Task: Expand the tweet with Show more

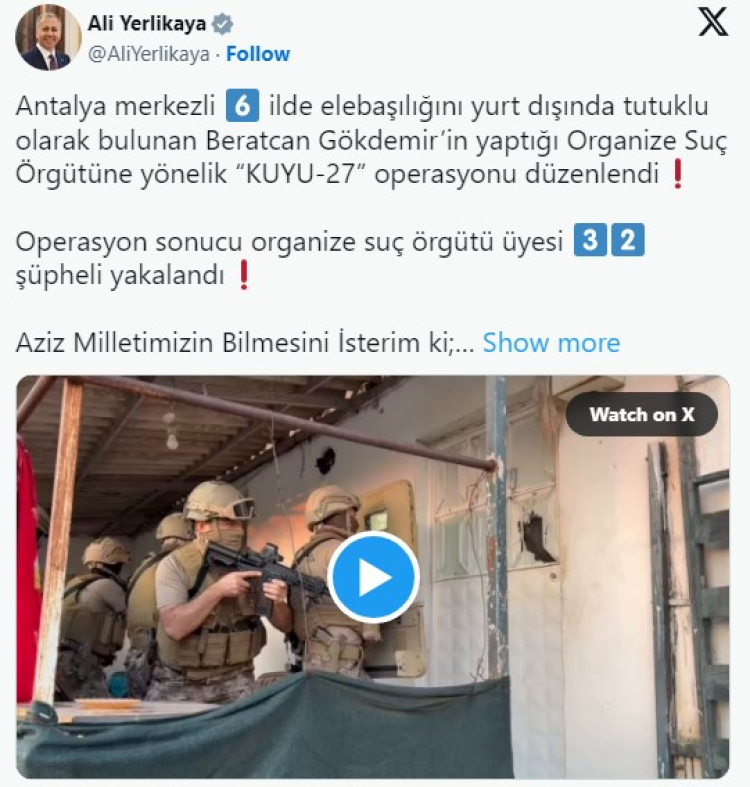Action: [551, 343]
